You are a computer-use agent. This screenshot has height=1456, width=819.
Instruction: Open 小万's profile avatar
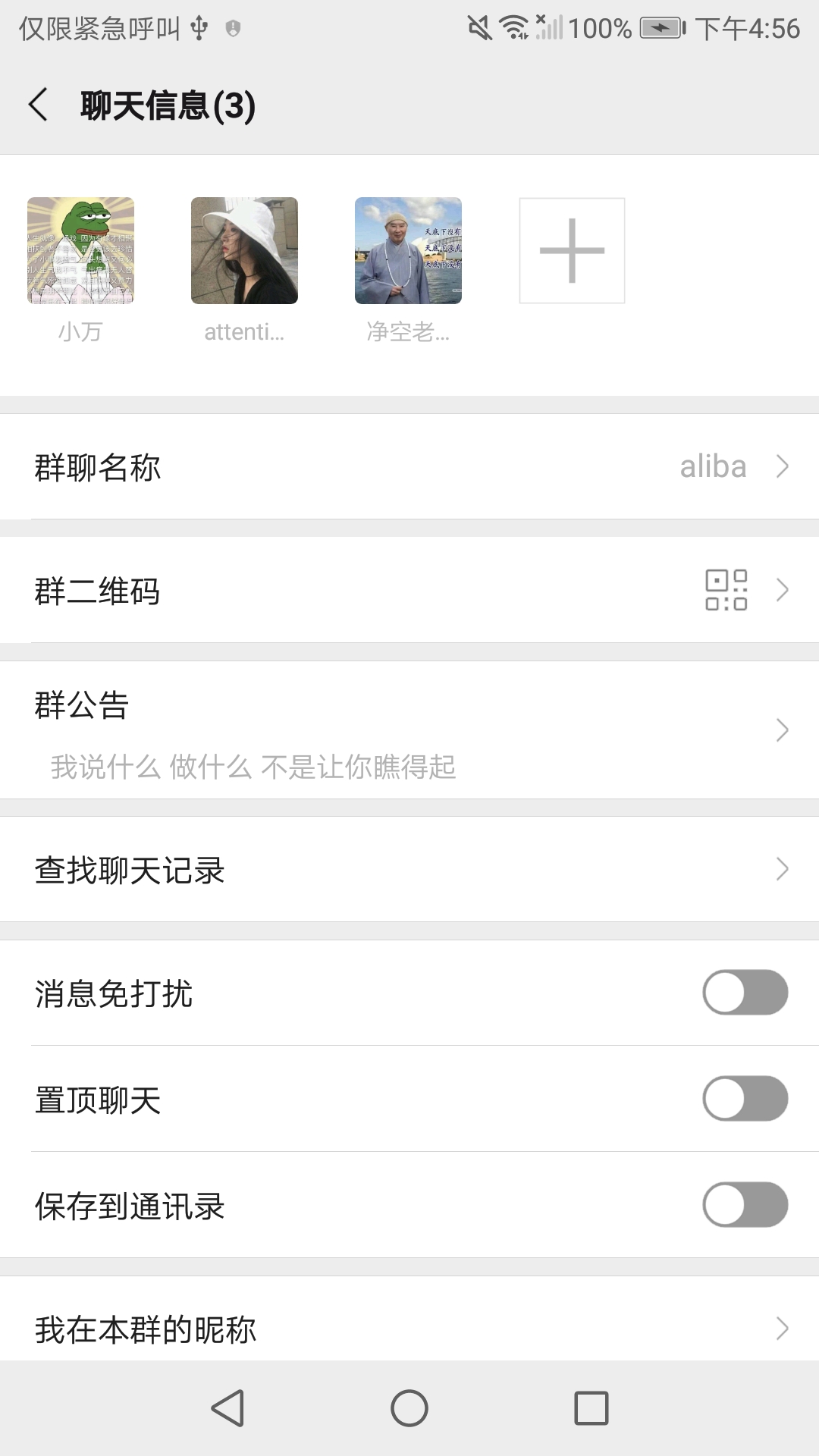click(80, 250)
